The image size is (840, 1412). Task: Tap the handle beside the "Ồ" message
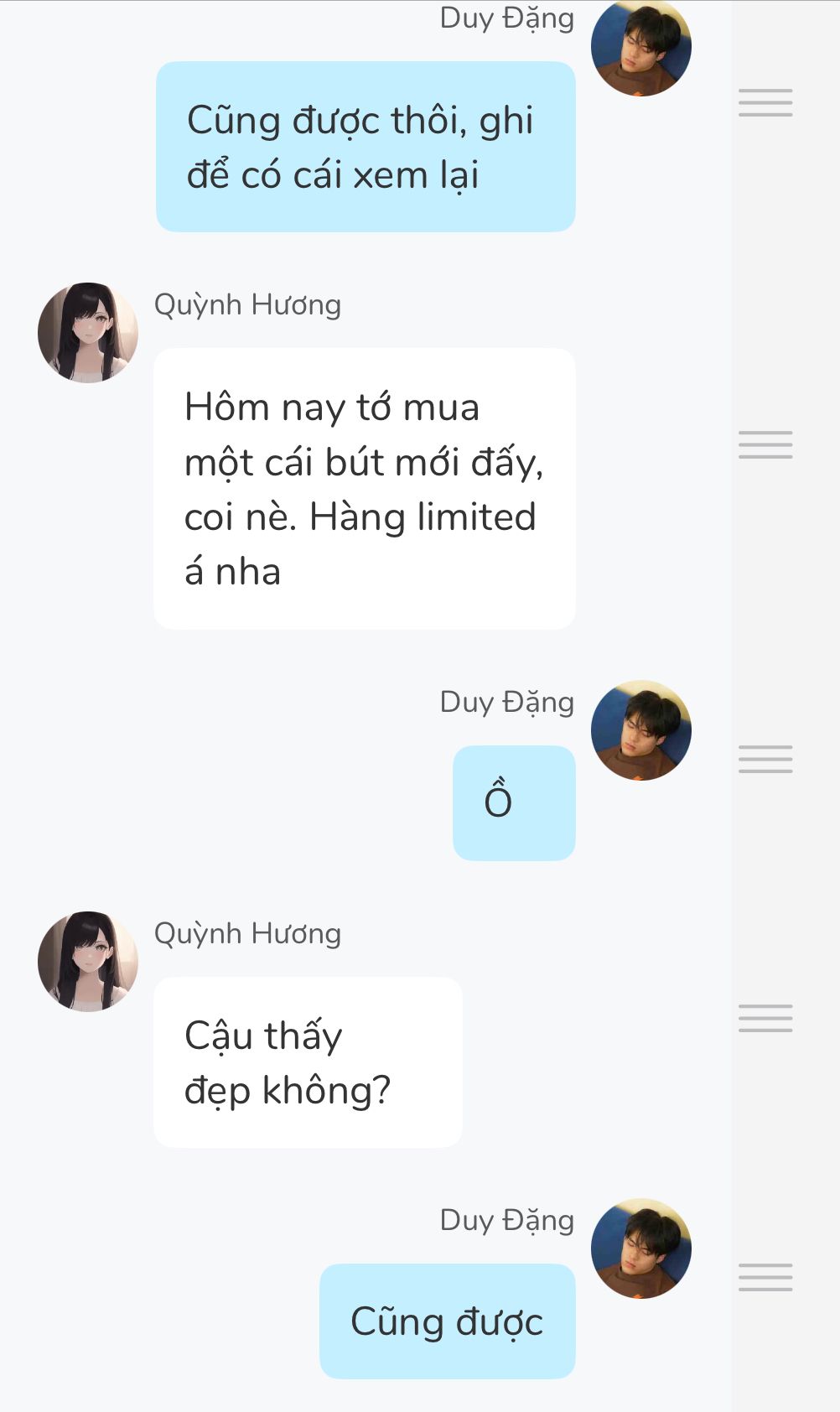(x=765, y=759)
